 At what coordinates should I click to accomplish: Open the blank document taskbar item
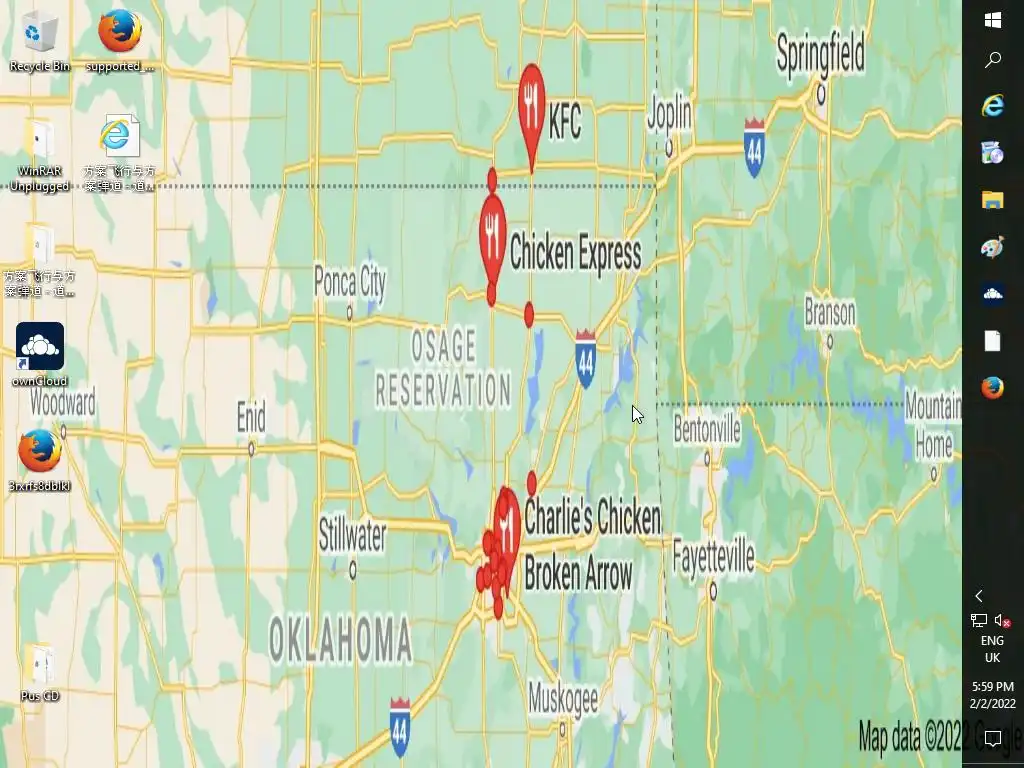tap(993, 341)
